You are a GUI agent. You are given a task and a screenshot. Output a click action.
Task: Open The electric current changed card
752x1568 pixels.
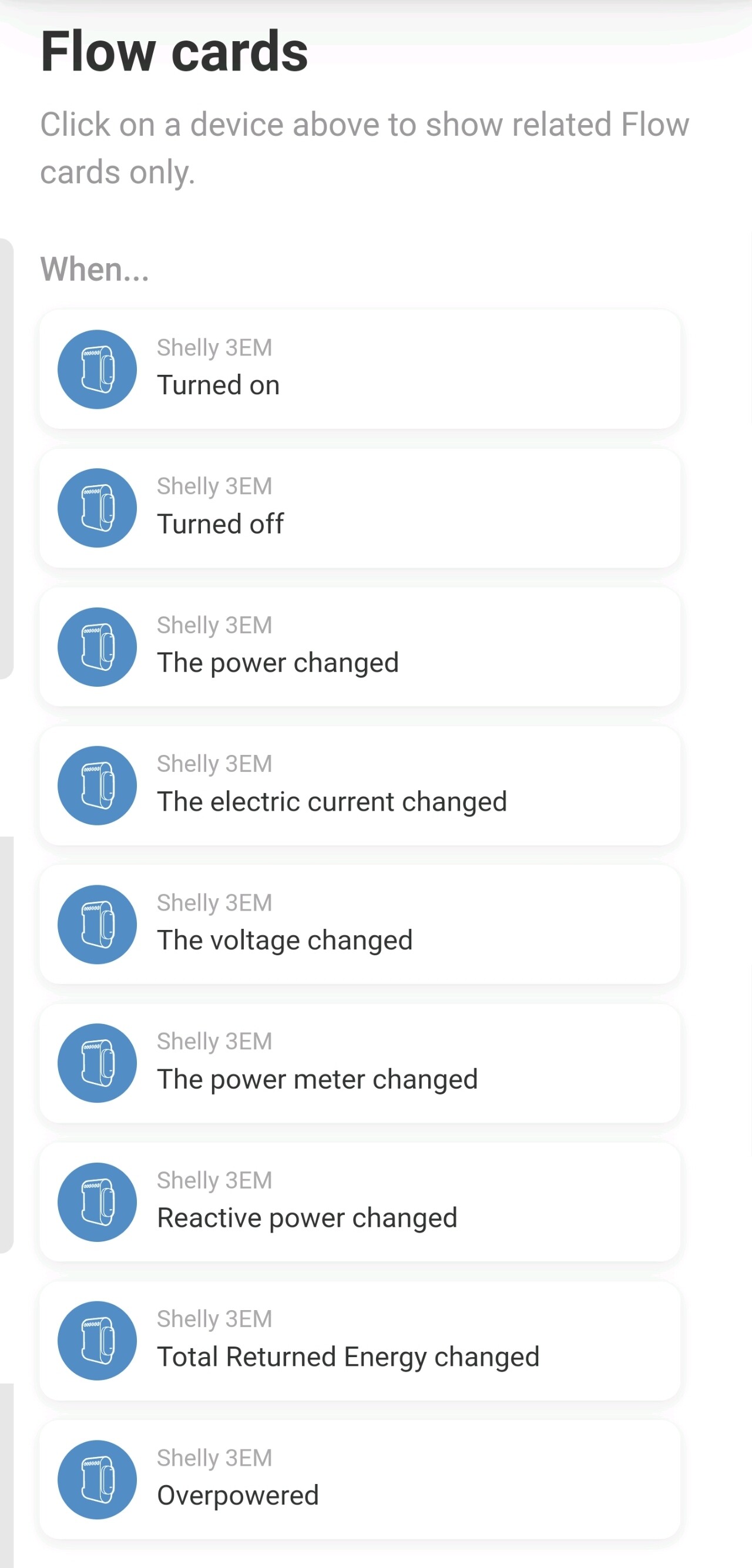click(359, 786)
